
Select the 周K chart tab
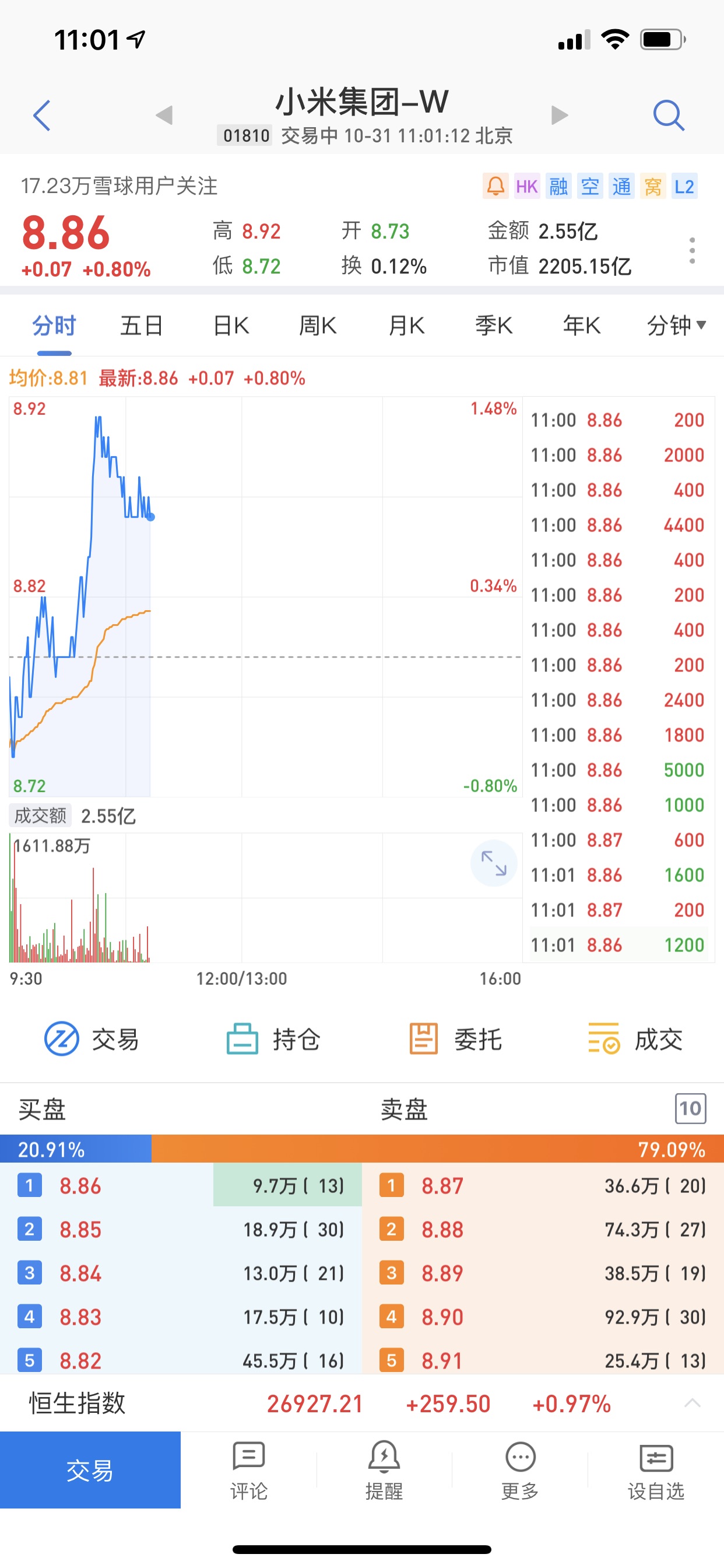coord(318,325)
